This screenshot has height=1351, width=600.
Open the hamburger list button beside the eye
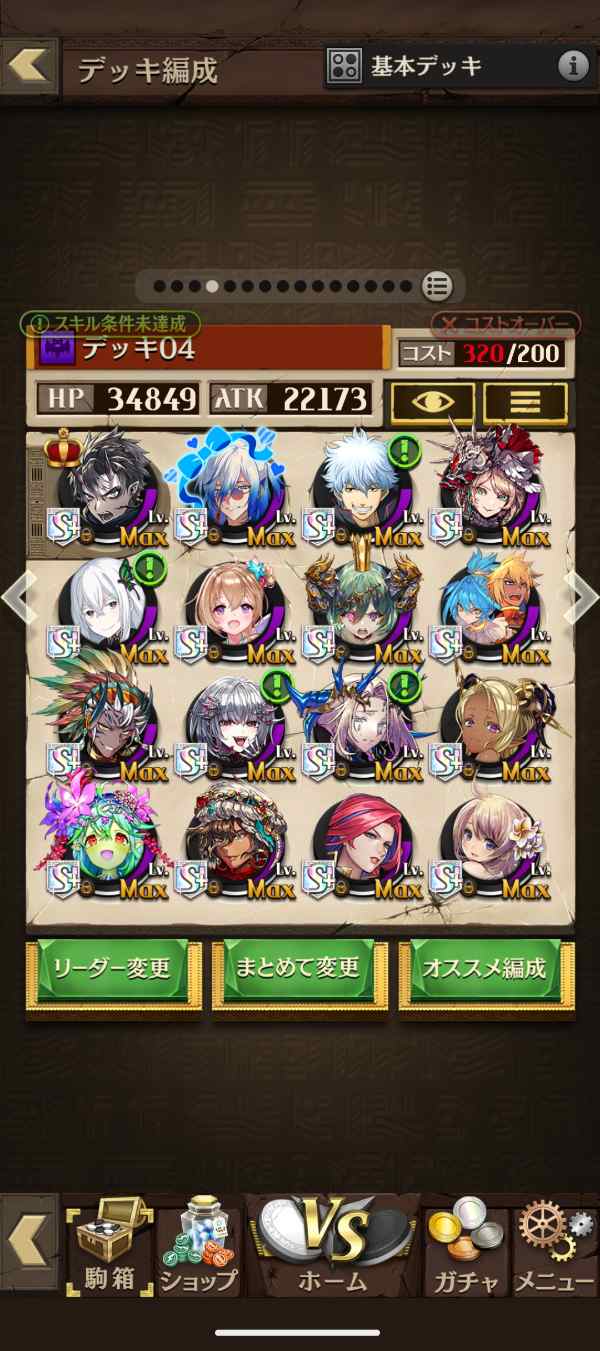pyautogui.click(x=525, y=402)
